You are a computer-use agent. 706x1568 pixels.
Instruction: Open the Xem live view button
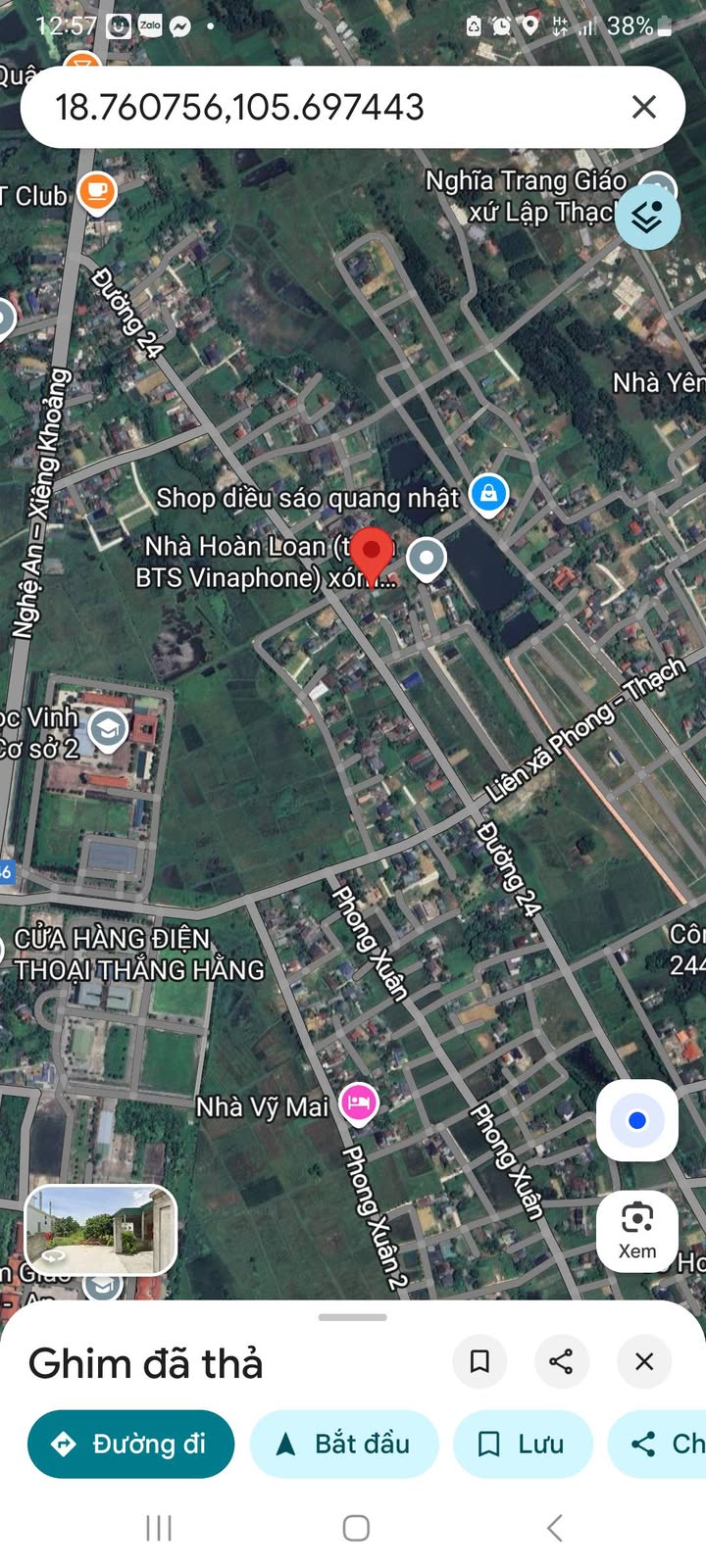click(x=637, y=1231)
